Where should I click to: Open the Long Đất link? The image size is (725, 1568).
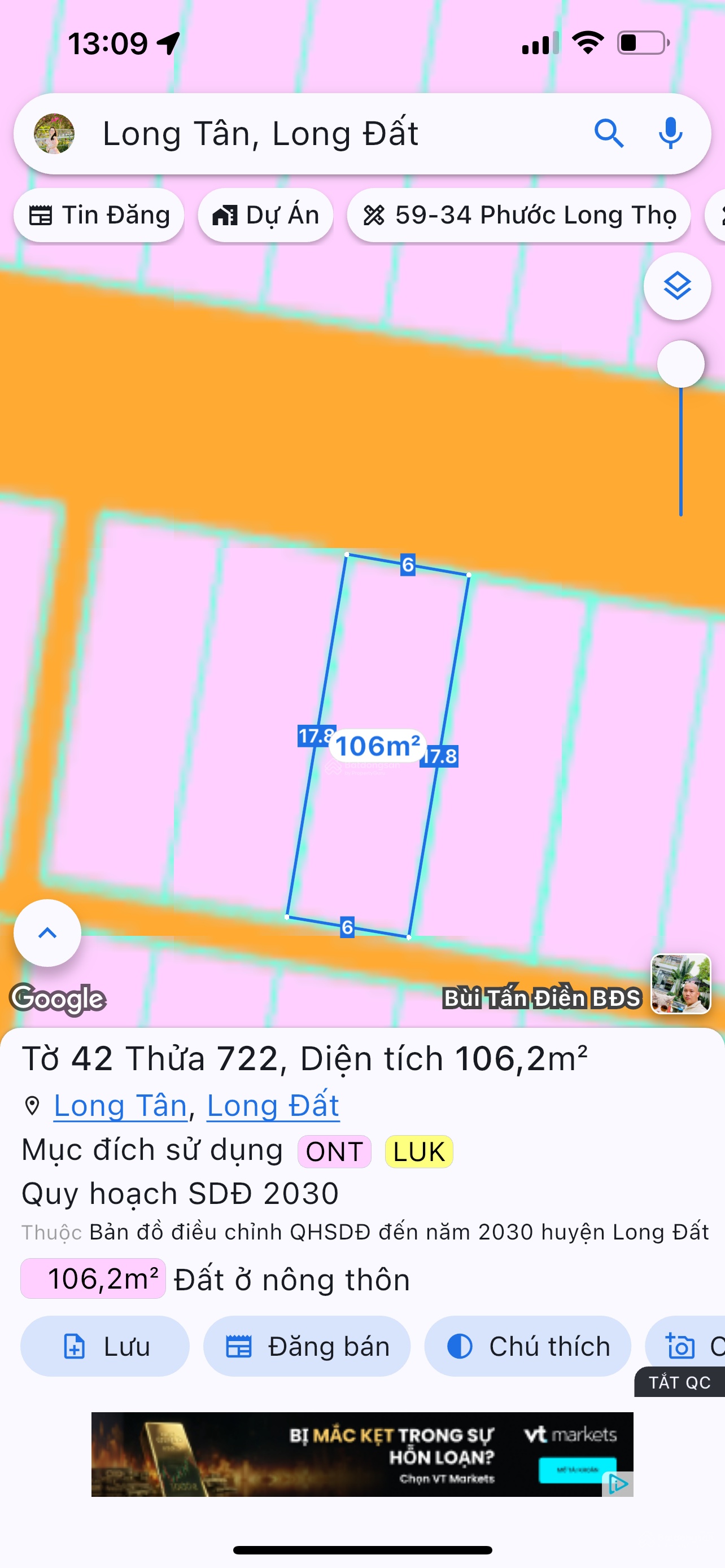pyautogui.click(x=273, y=1105)
